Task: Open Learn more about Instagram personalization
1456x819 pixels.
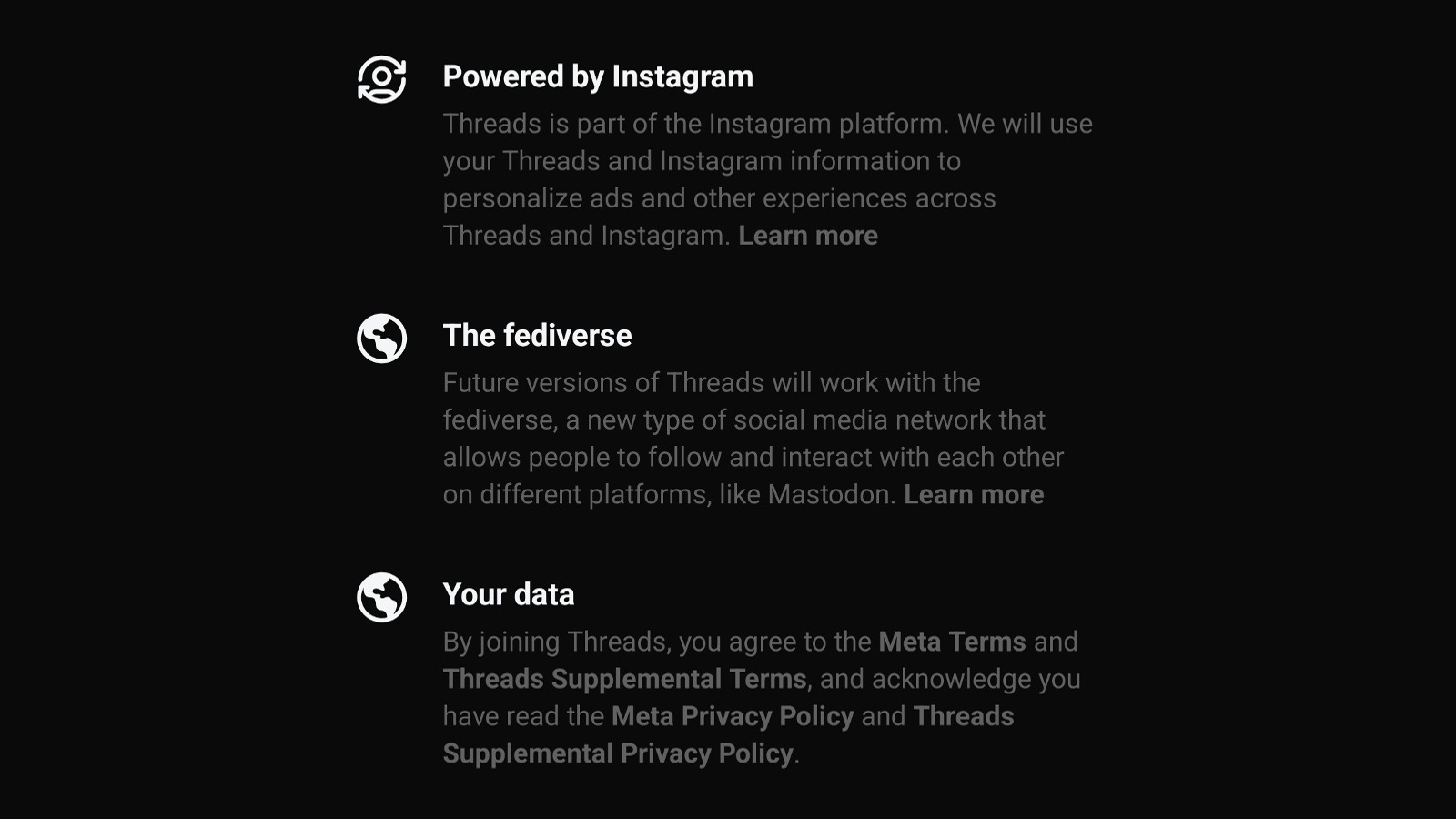Action: point(807,236)
